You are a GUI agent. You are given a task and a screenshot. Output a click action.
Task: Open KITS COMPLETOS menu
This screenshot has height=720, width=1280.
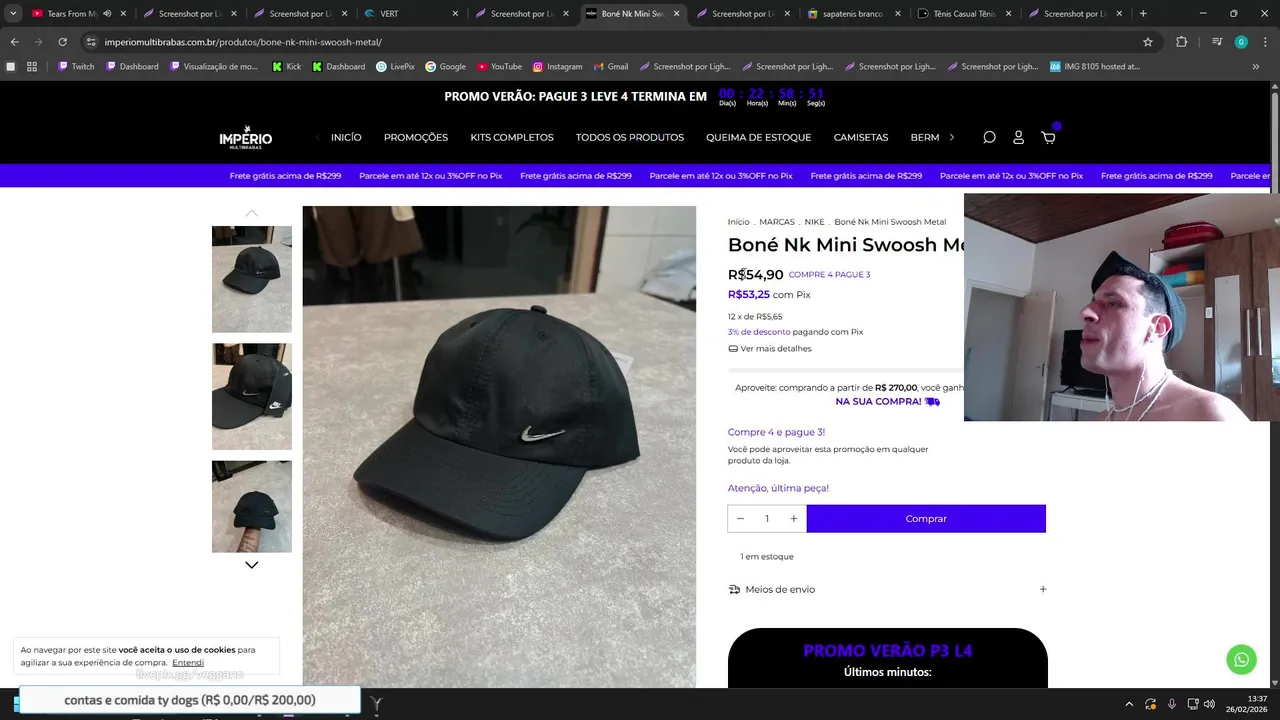pyautogui.click(x=512, y=137)
